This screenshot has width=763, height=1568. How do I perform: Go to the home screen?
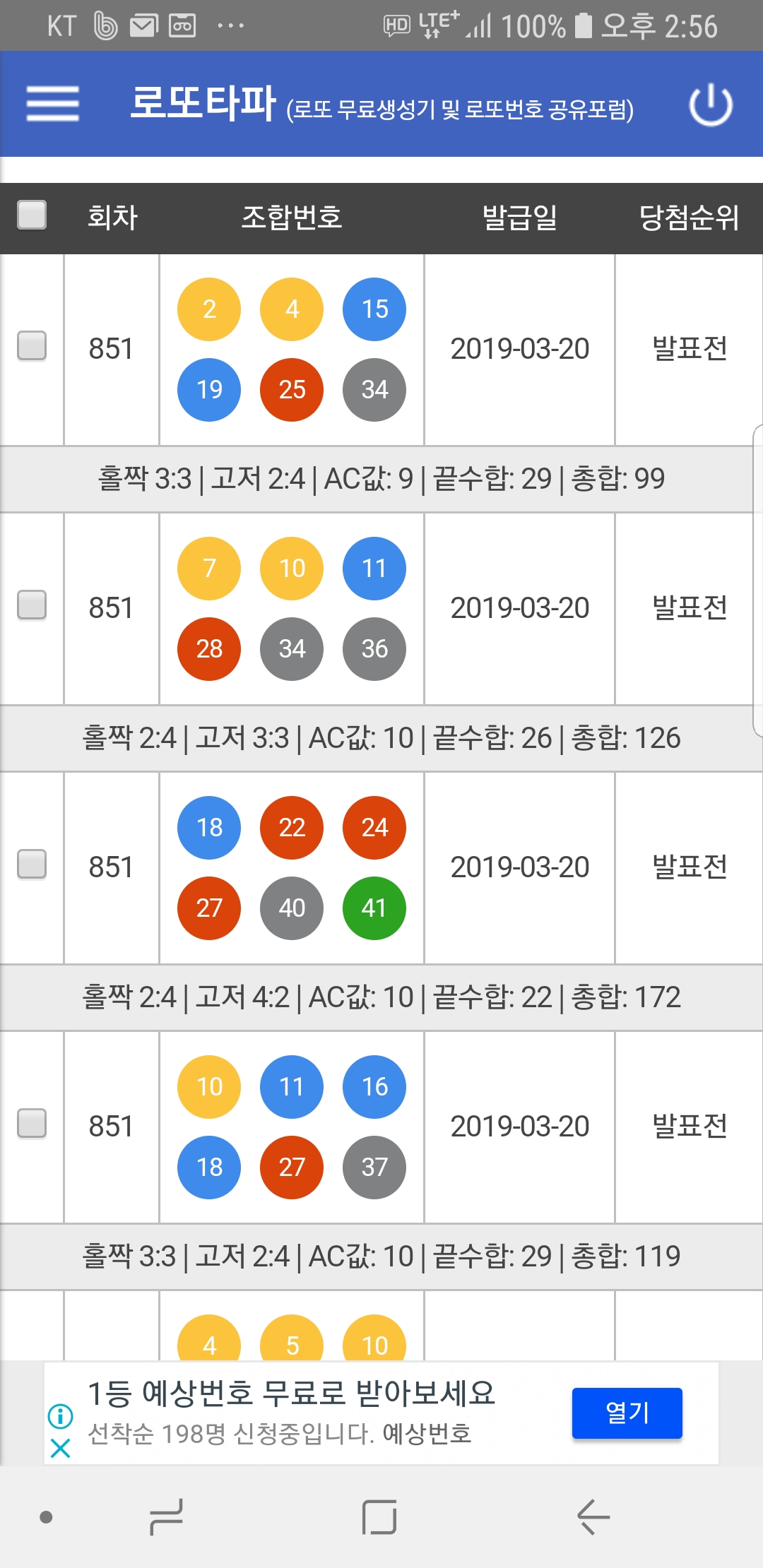pos(379,1516)
